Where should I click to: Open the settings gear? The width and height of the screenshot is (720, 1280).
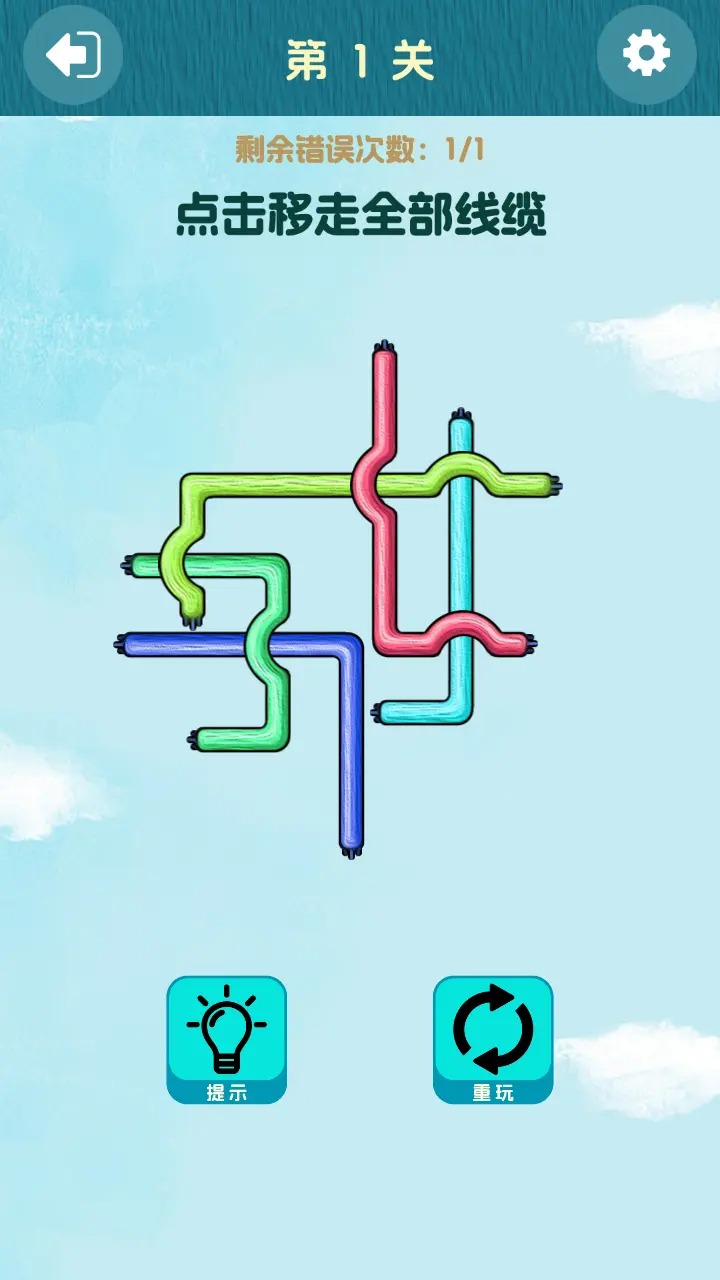click(646, 54)
